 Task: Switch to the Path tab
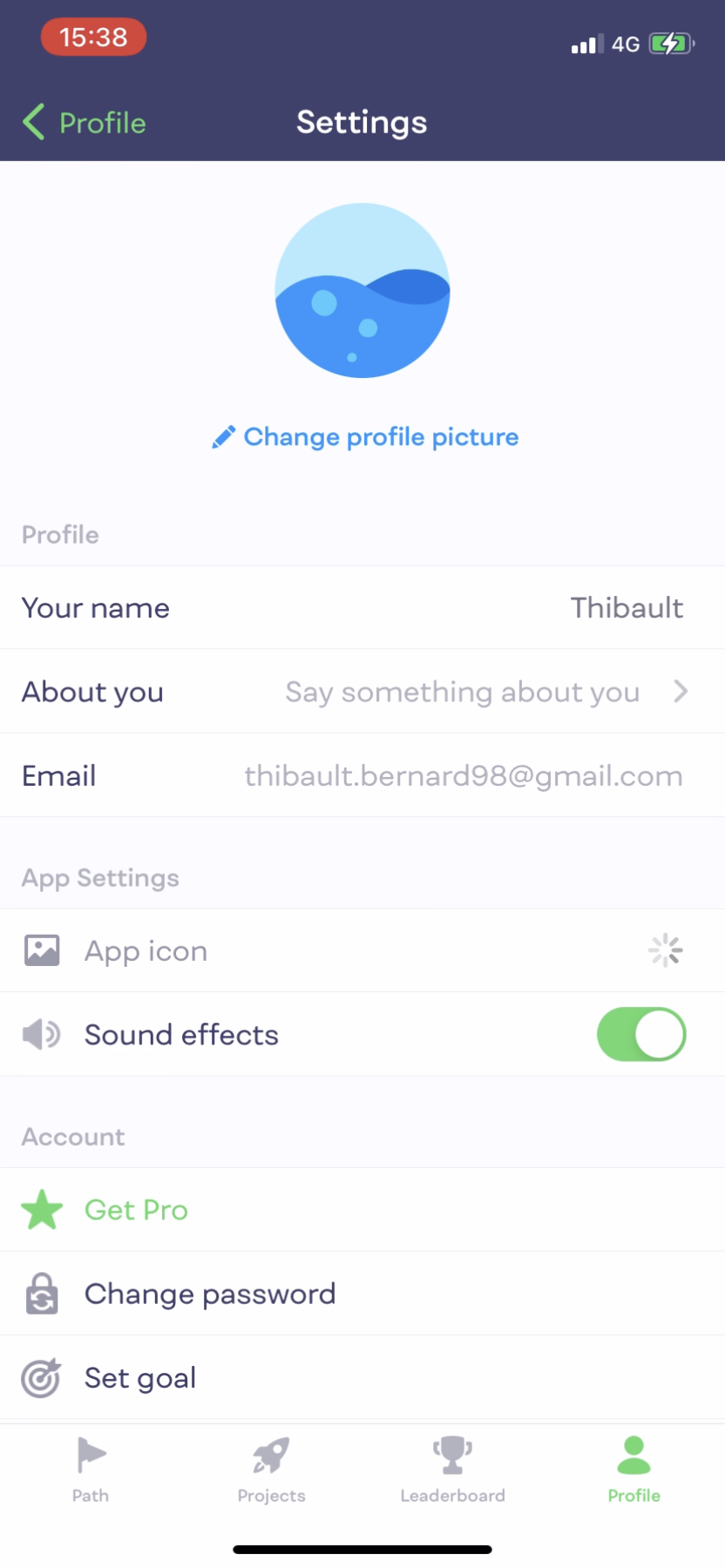pos(91,1470)
